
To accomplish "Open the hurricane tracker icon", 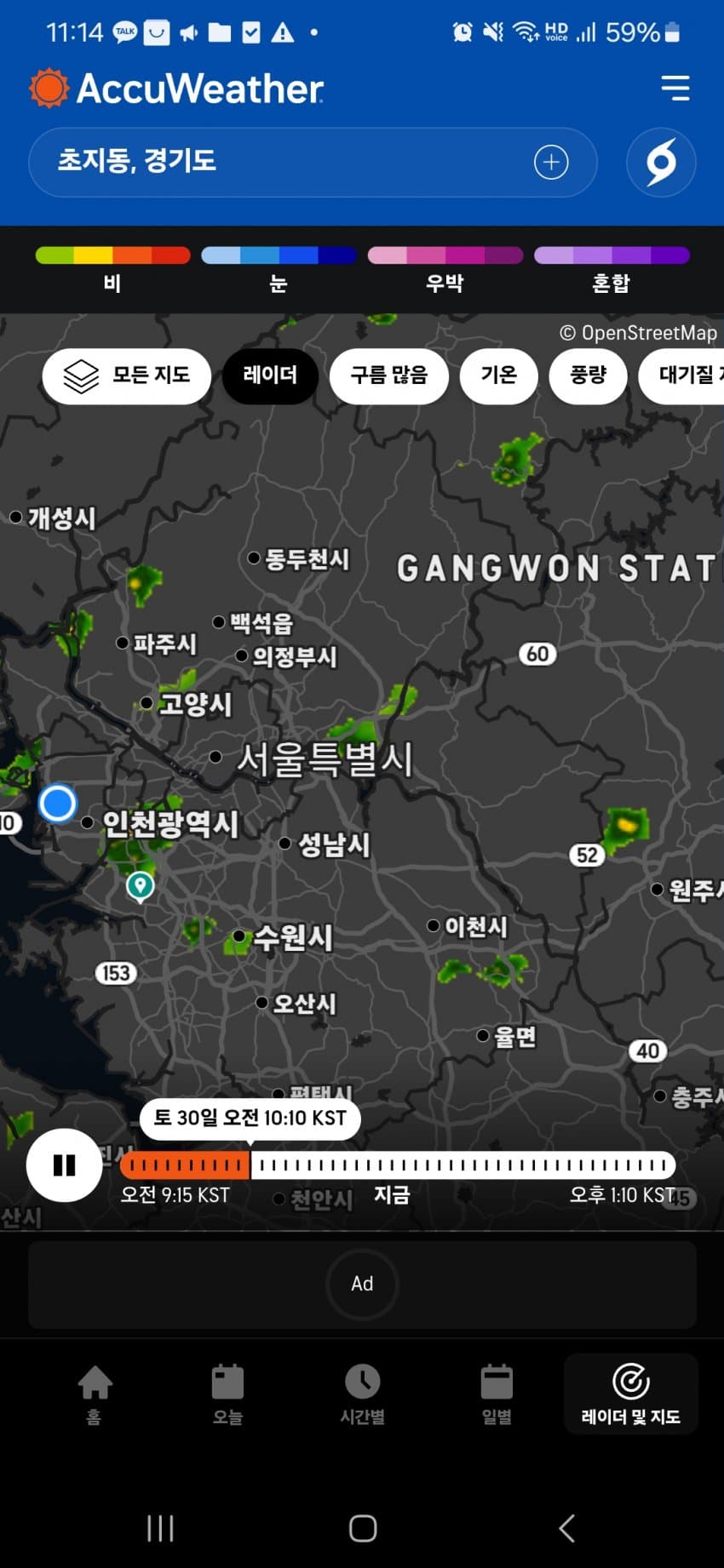I will tap(661, 162).
